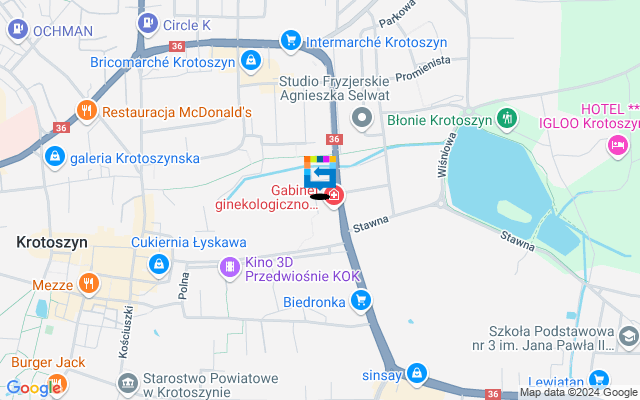This screenshot has height=400, width=640.
Task: Tap the Cukiernia Łyskawa shop pin
Action: coord(157,263)
